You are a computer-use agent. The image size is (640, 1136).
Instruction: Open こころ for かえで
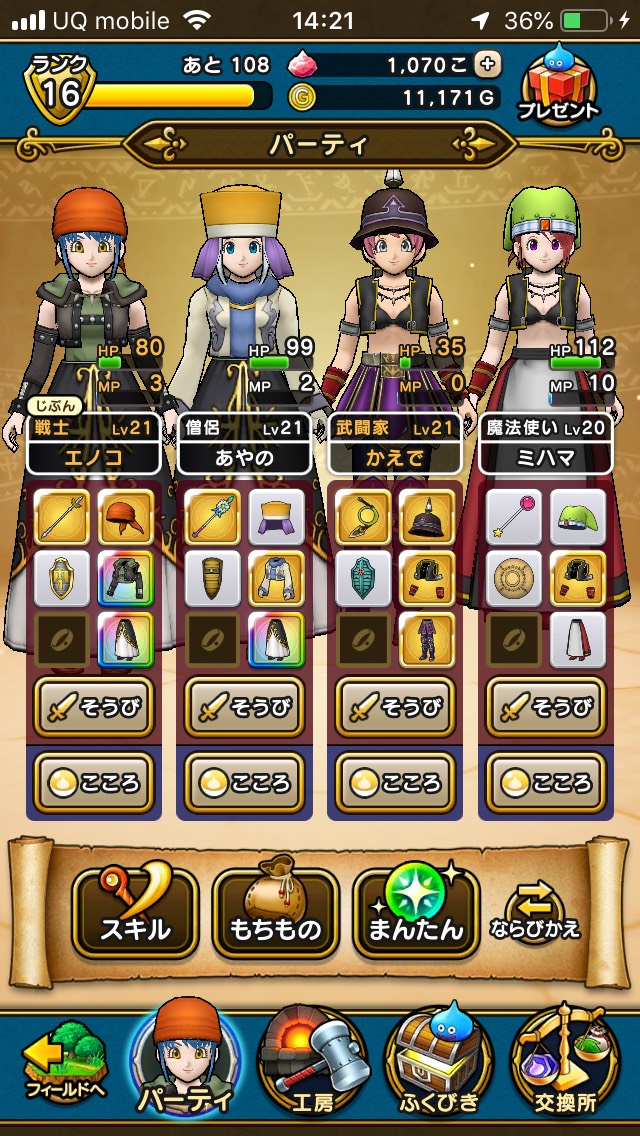coord(395,782)
